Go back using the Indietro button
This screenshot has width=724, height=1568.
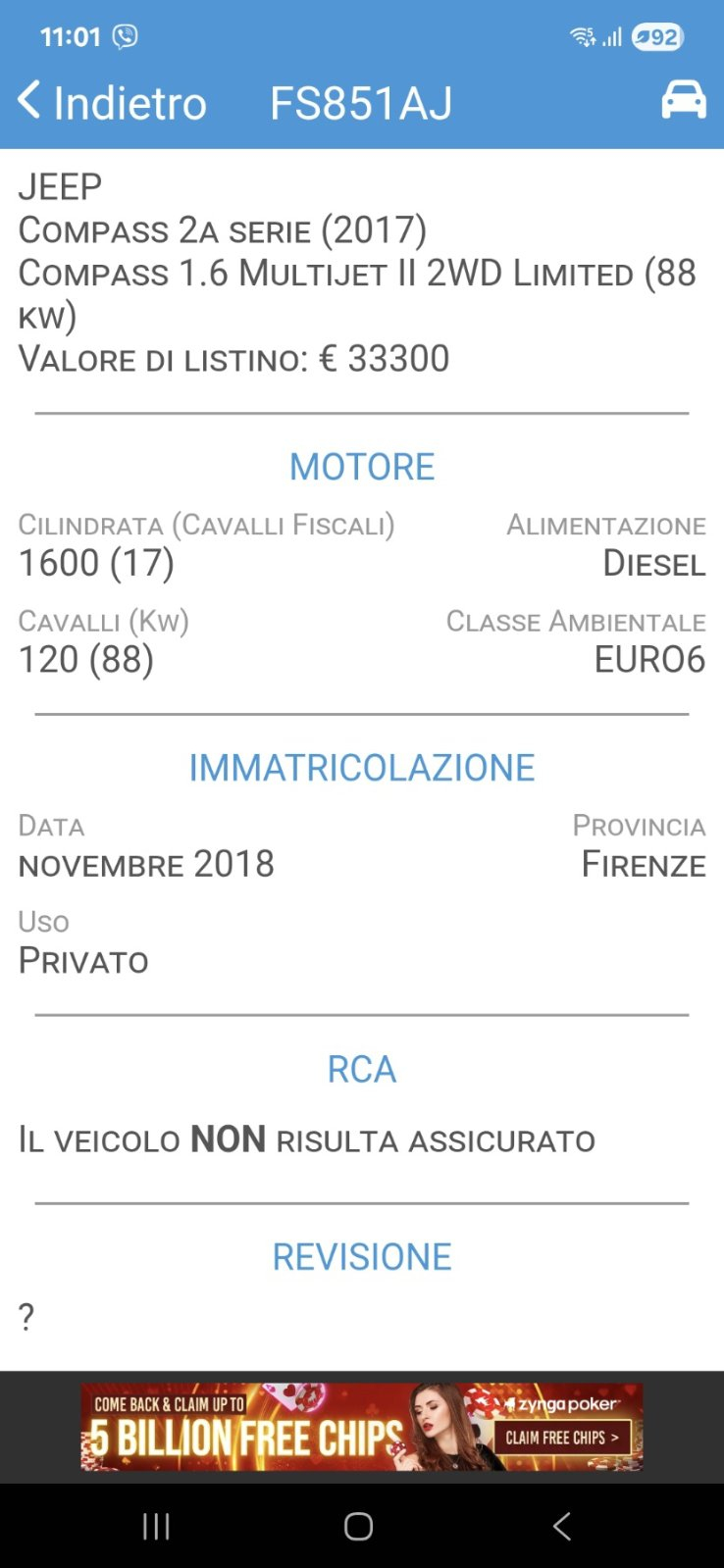click(111, 102)
